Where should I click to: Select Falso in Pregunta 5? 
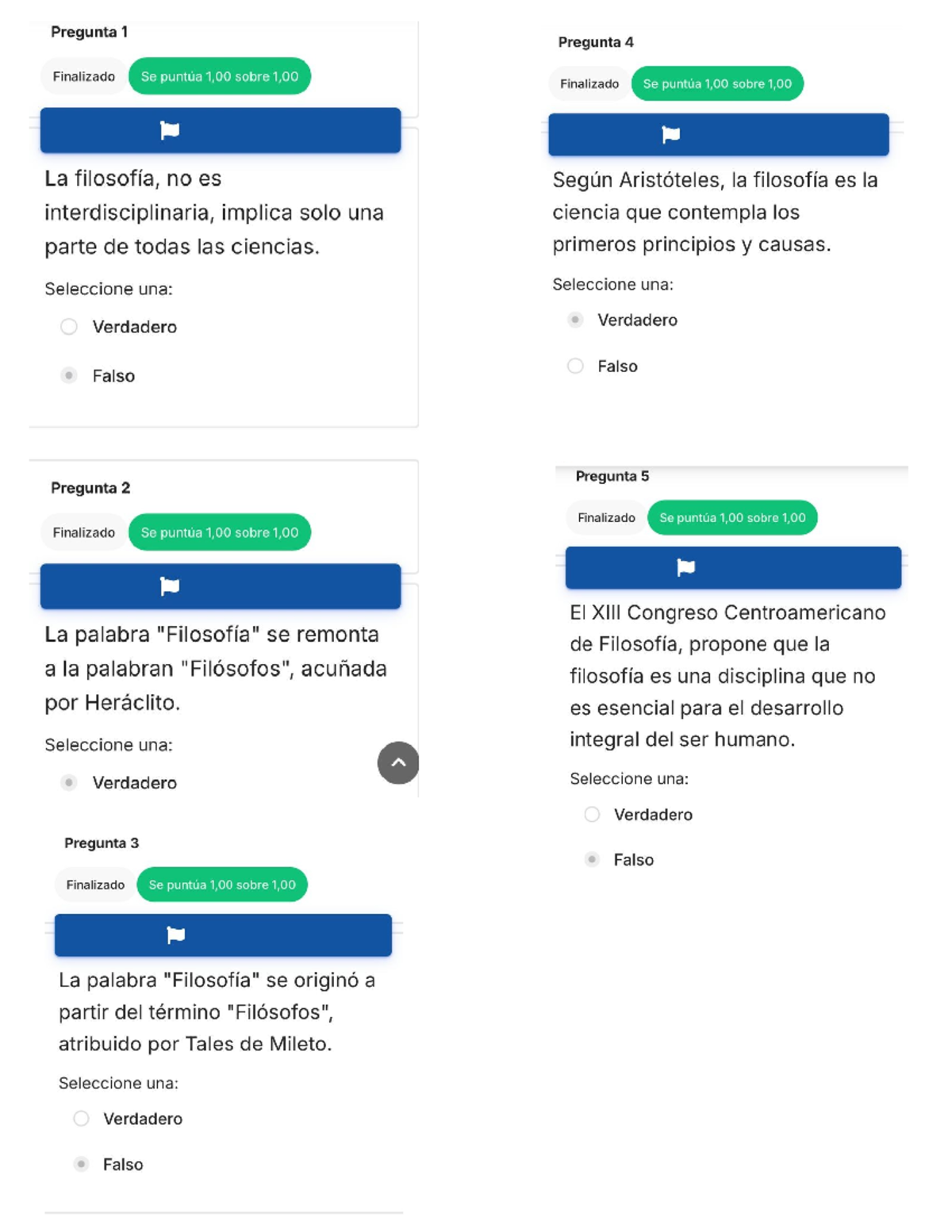(591, 859)
